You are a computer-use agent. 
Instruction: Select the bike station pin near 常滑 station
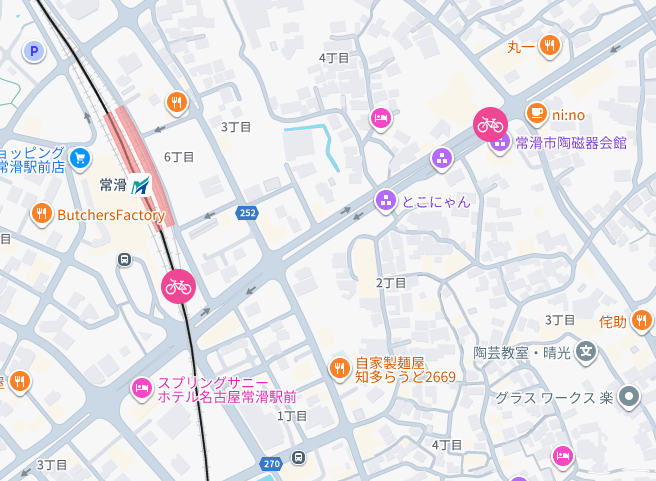[178, 286]
